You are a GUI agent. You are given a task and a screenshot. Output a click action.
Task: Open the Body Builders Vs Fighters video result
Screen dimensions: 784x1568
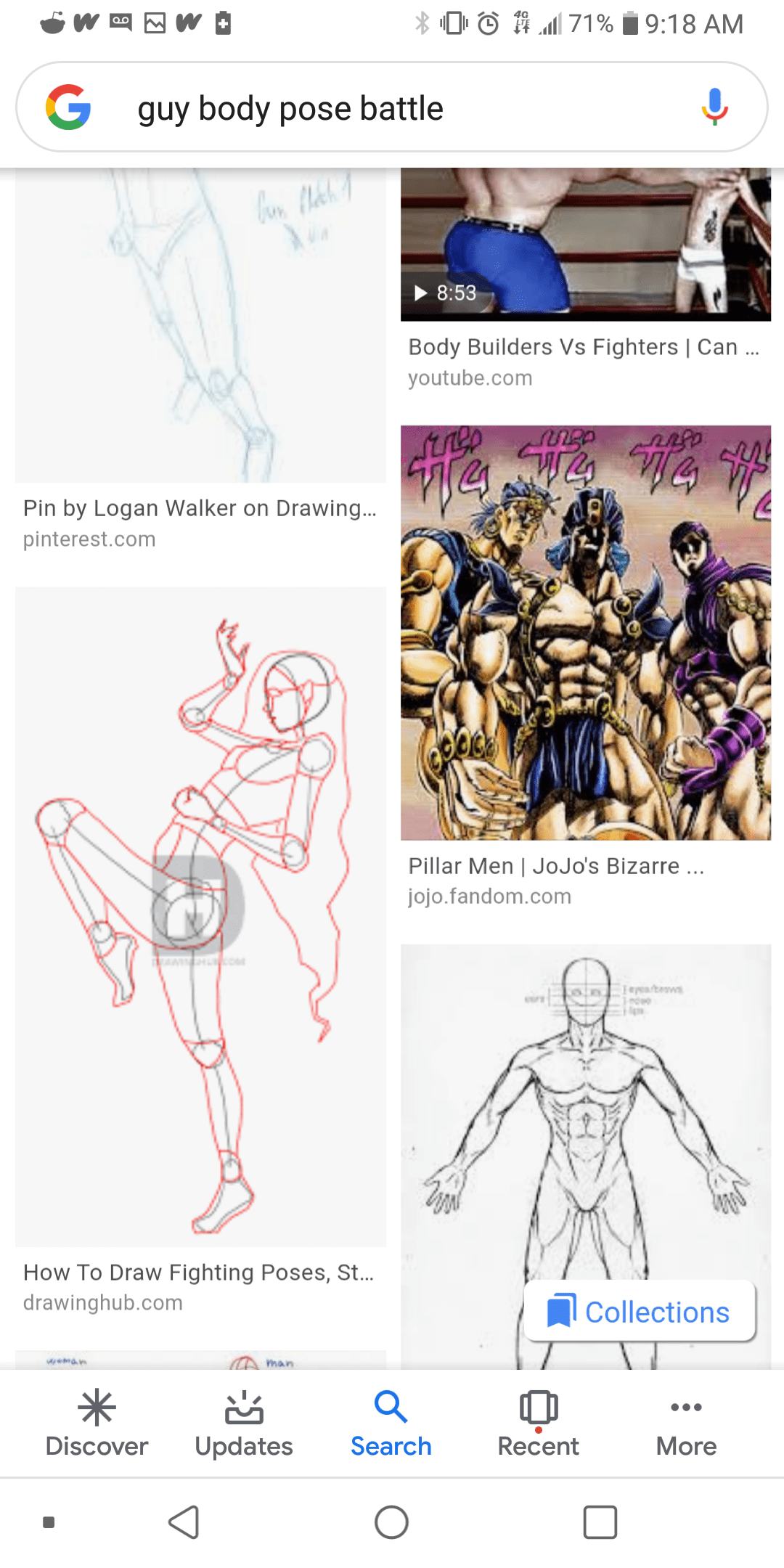[x=585, y=247]
